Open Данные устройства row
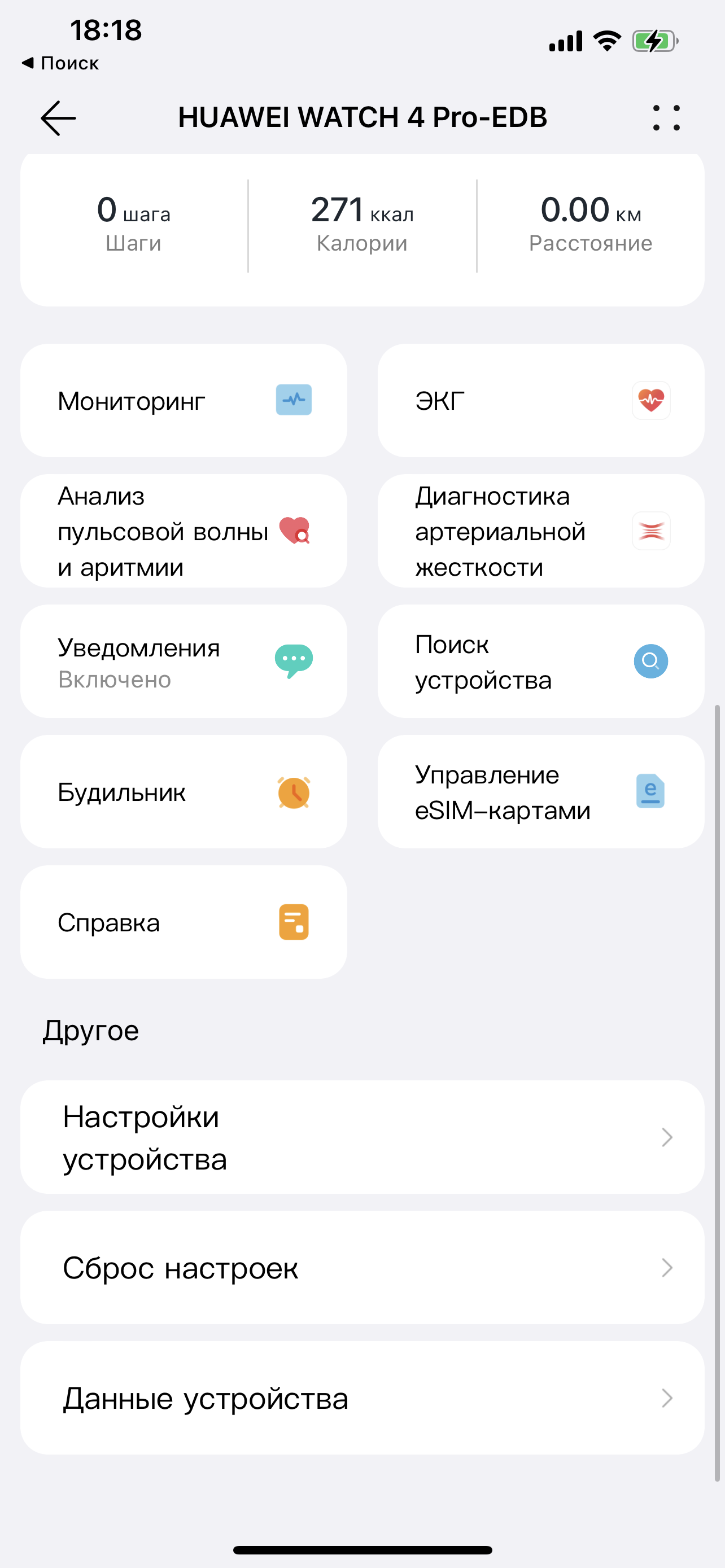Viewport: 725px width, 1568px height. click(362, 1398)
